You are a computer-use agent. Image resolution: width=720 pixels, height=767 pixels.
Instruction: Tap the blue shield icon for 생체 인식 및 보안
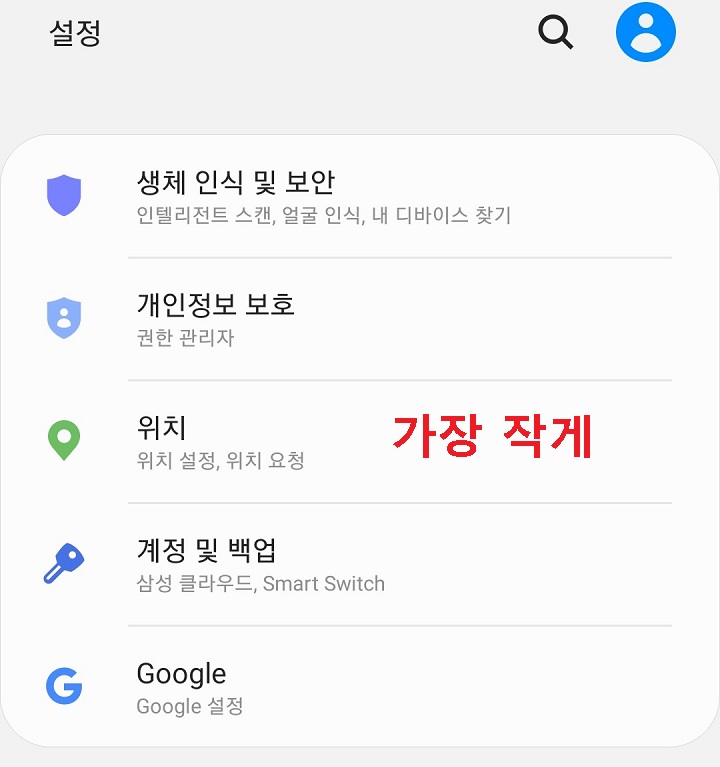pos(63,196)
